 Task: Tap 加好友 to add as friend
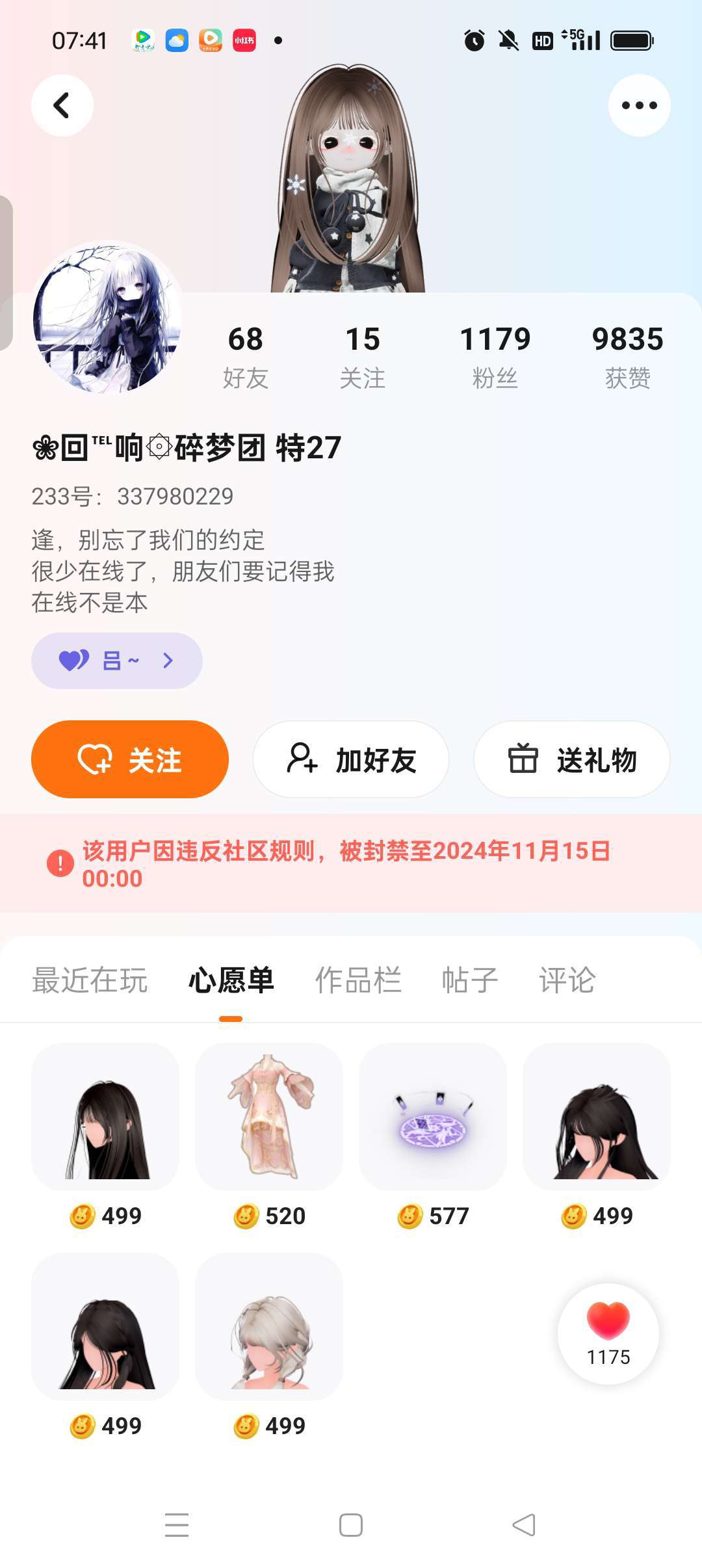coord(351,759)
